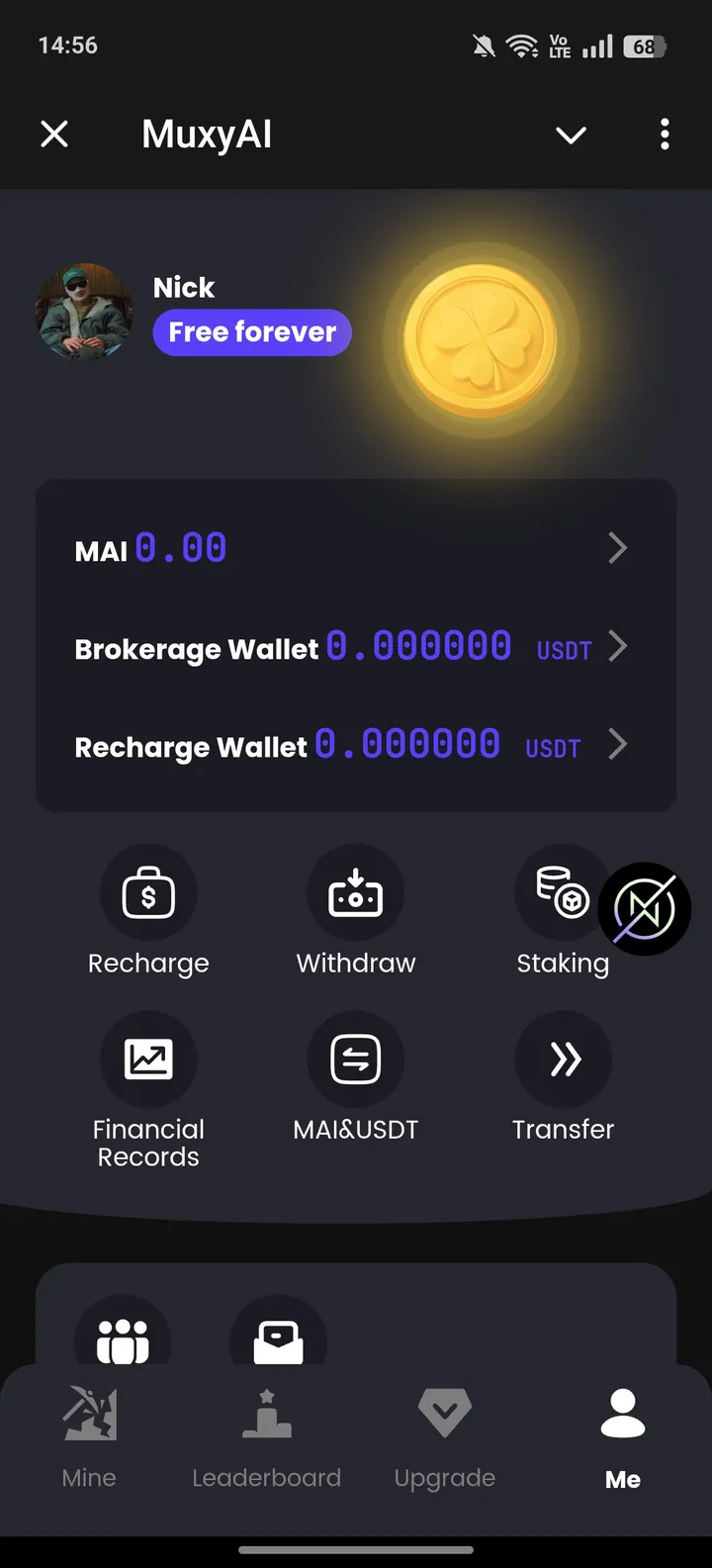Screen dimensions: 712x1568
Task: Tap the crossed-out N floating icon
Action: (644, 908)
